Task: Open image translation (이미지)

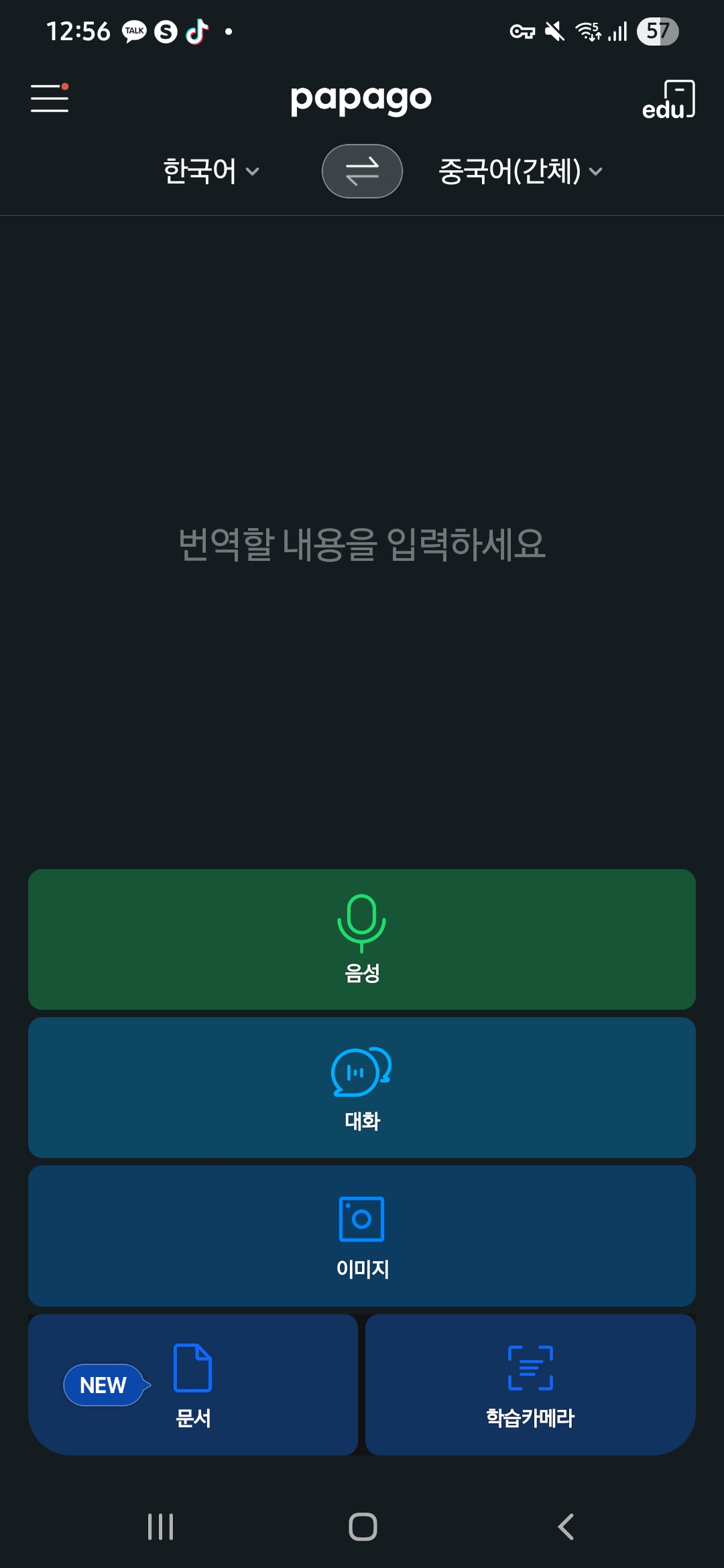Action: click(362, 1236)
